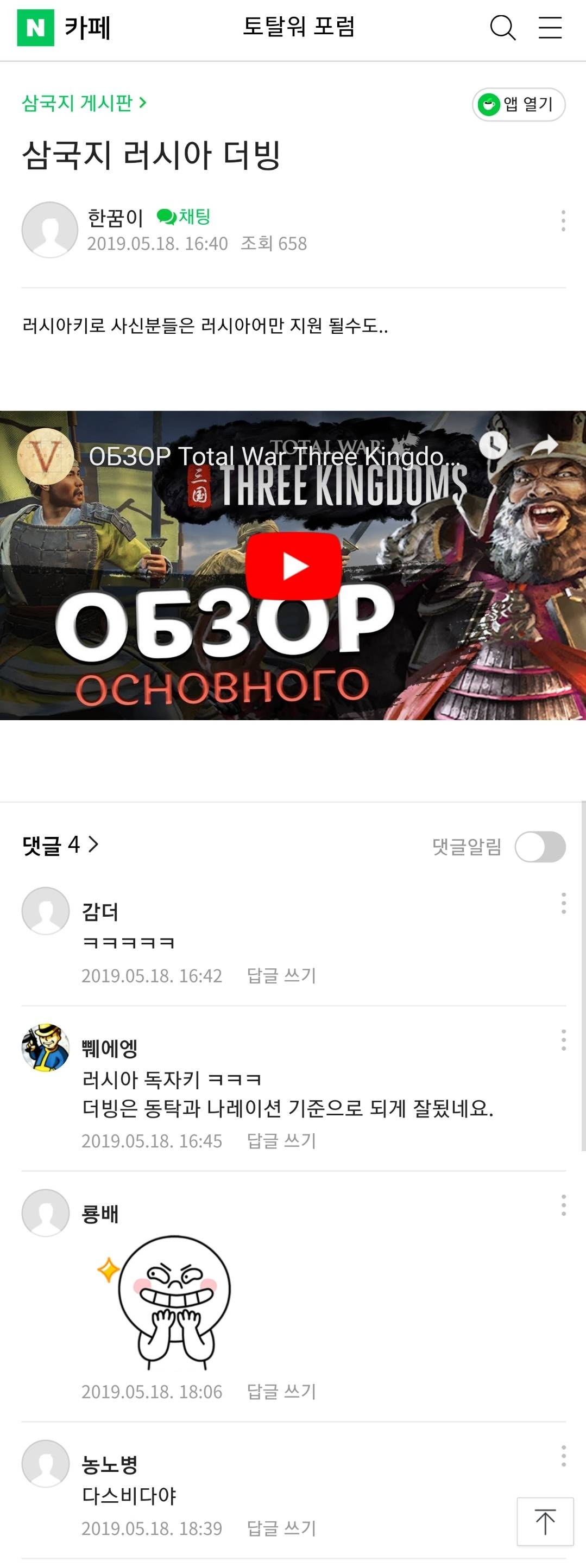Toggle the 댓글알림 switch
Screen dimensions: 586x1568
540,847
